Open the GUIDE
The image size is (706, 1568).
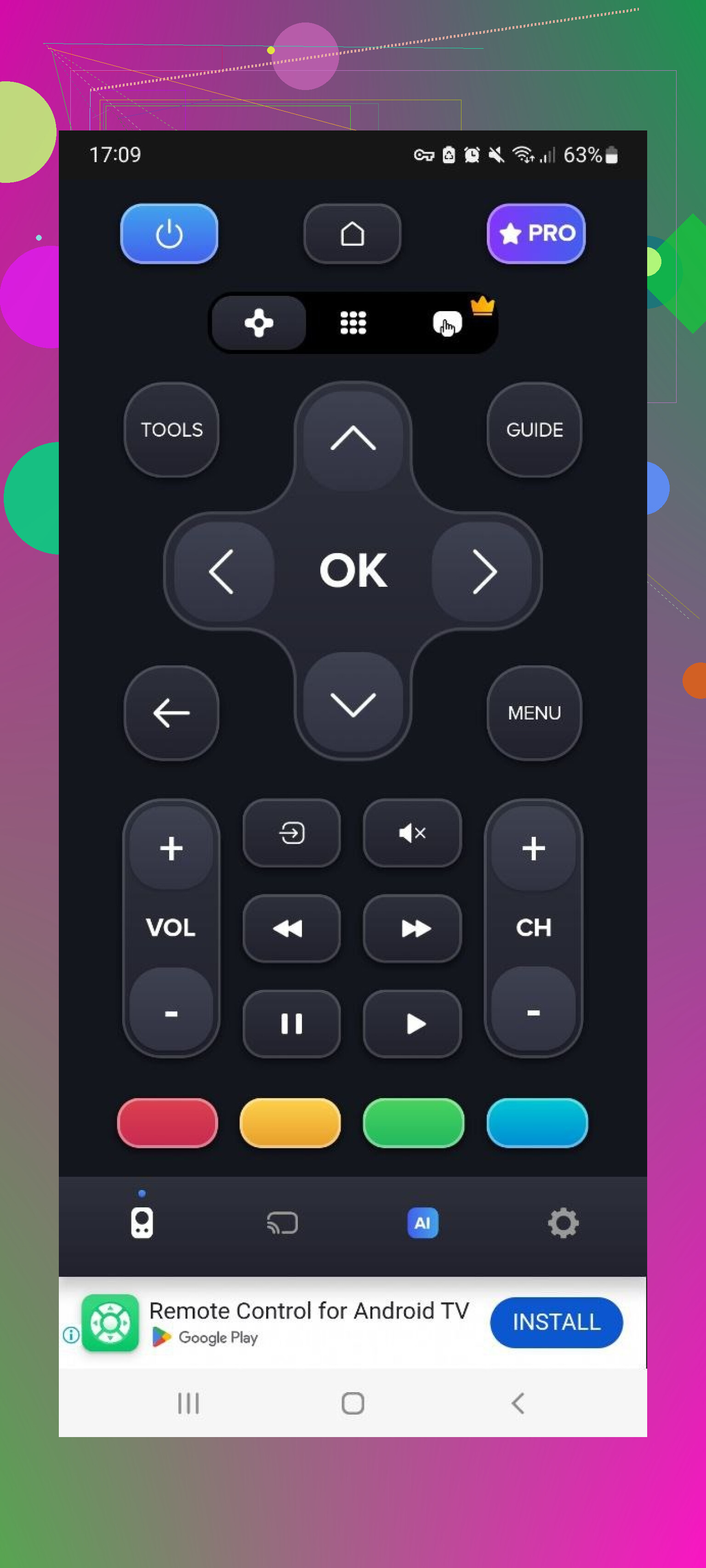(534, 430)
